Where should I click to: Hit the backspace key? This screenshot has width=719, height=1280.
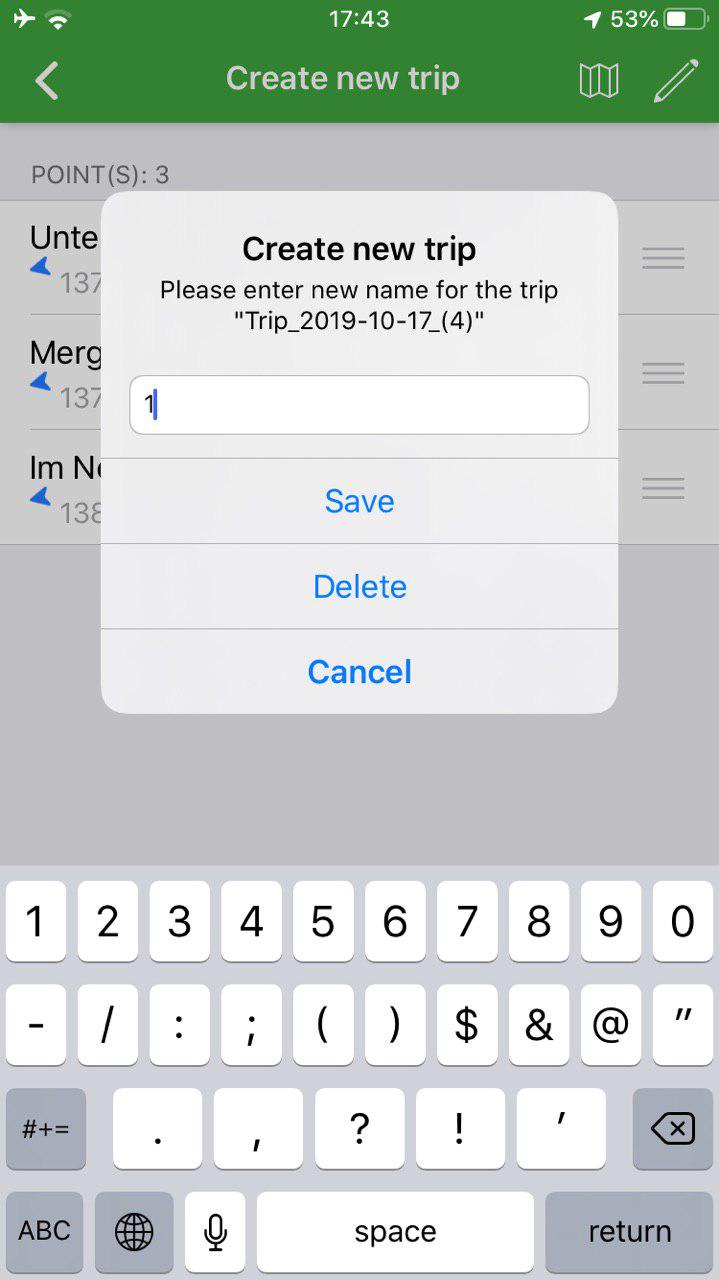(672, 1129)
